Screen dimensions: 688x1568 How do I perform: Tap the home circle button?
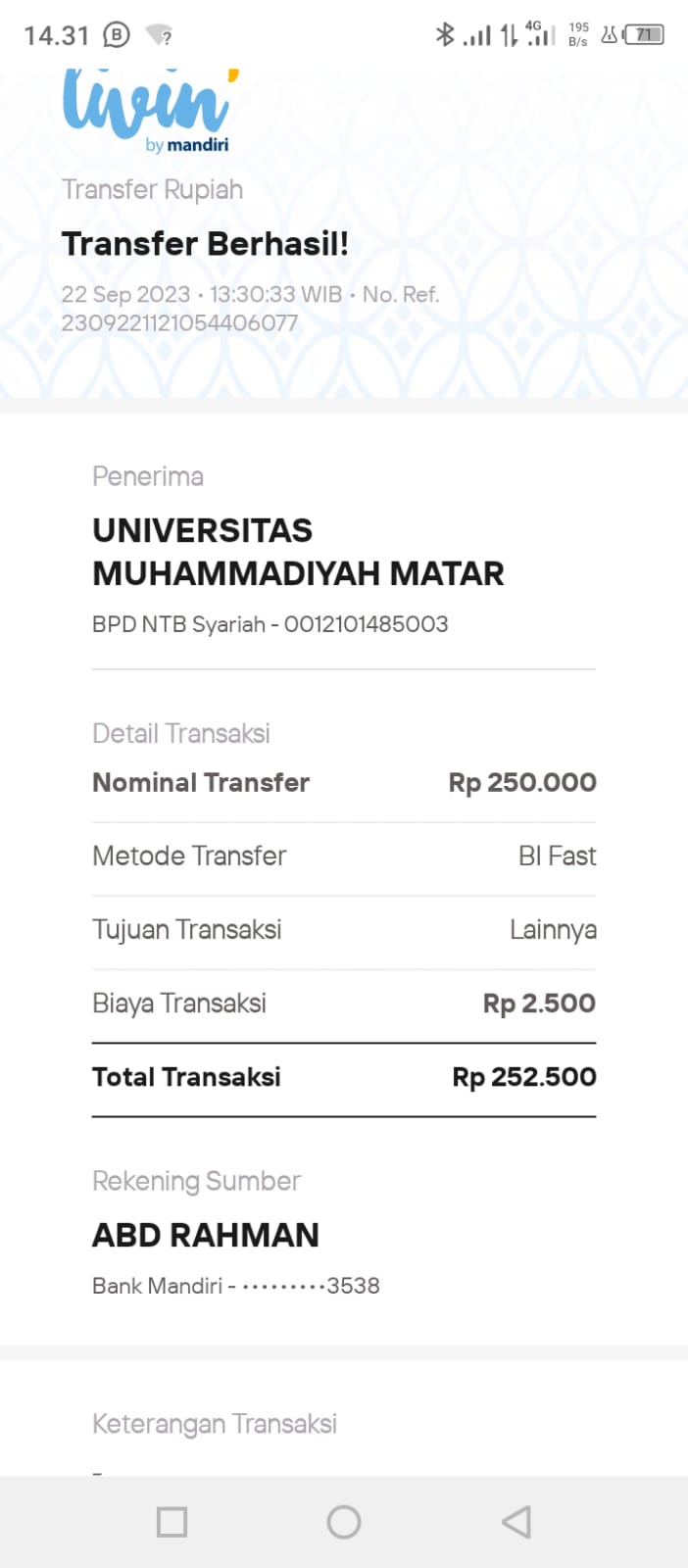[x=344, y=1522]
